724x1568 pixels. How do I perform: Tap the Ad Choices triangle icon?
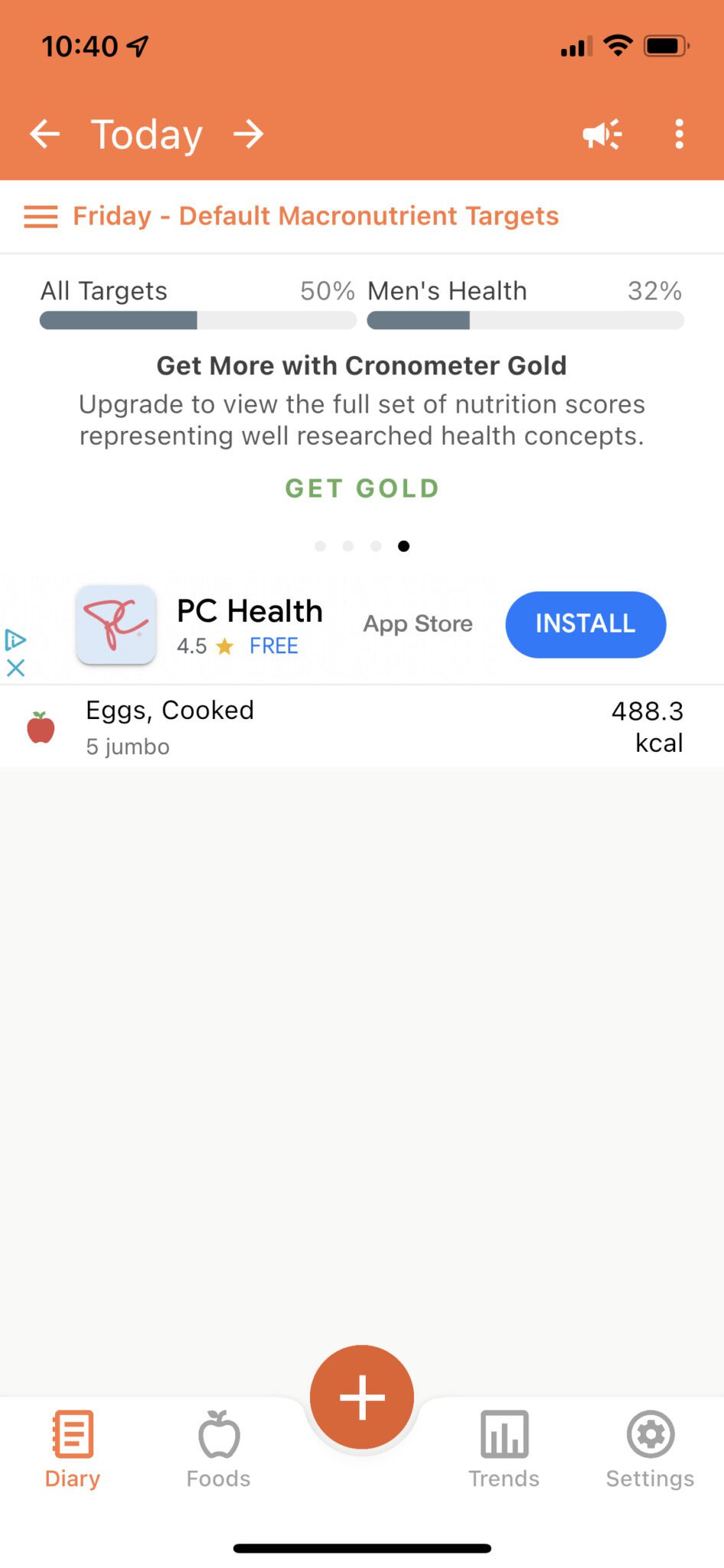15,639
